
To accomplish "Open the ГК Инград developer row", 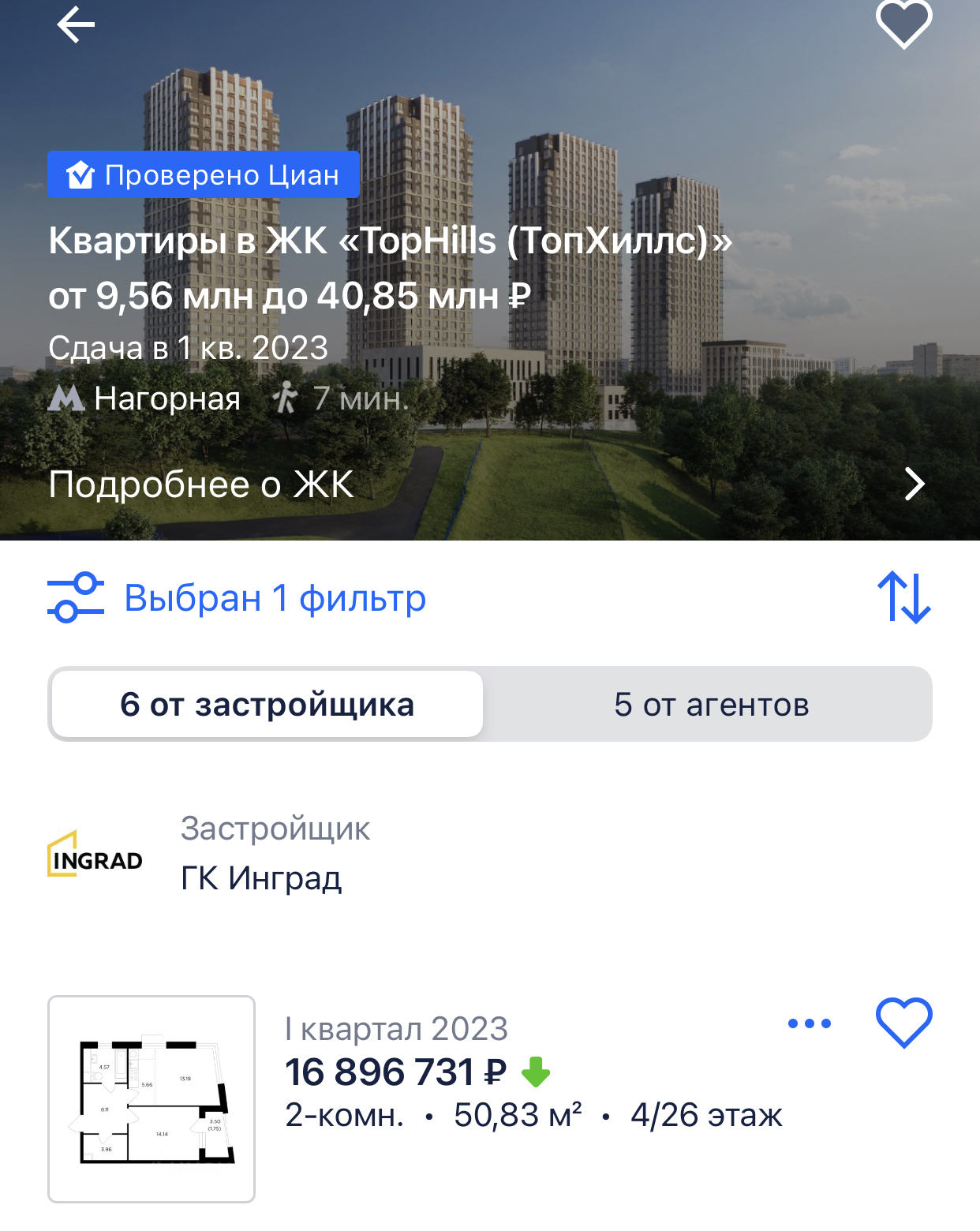I will click(x=260, y=854).
